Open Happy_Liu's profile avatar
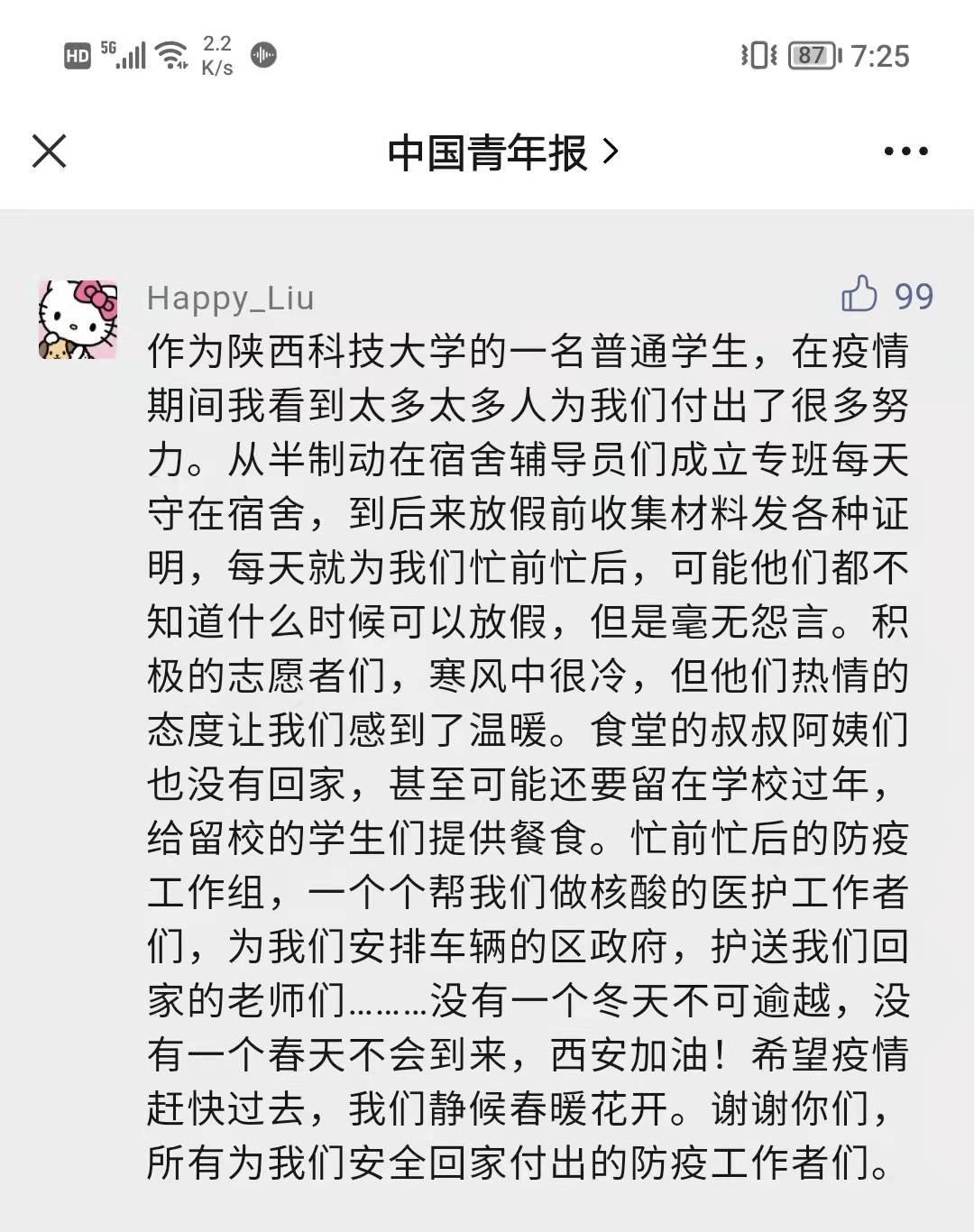This screenshot has height=1232, width=974. pyautogui.click(x=78, y=319)
